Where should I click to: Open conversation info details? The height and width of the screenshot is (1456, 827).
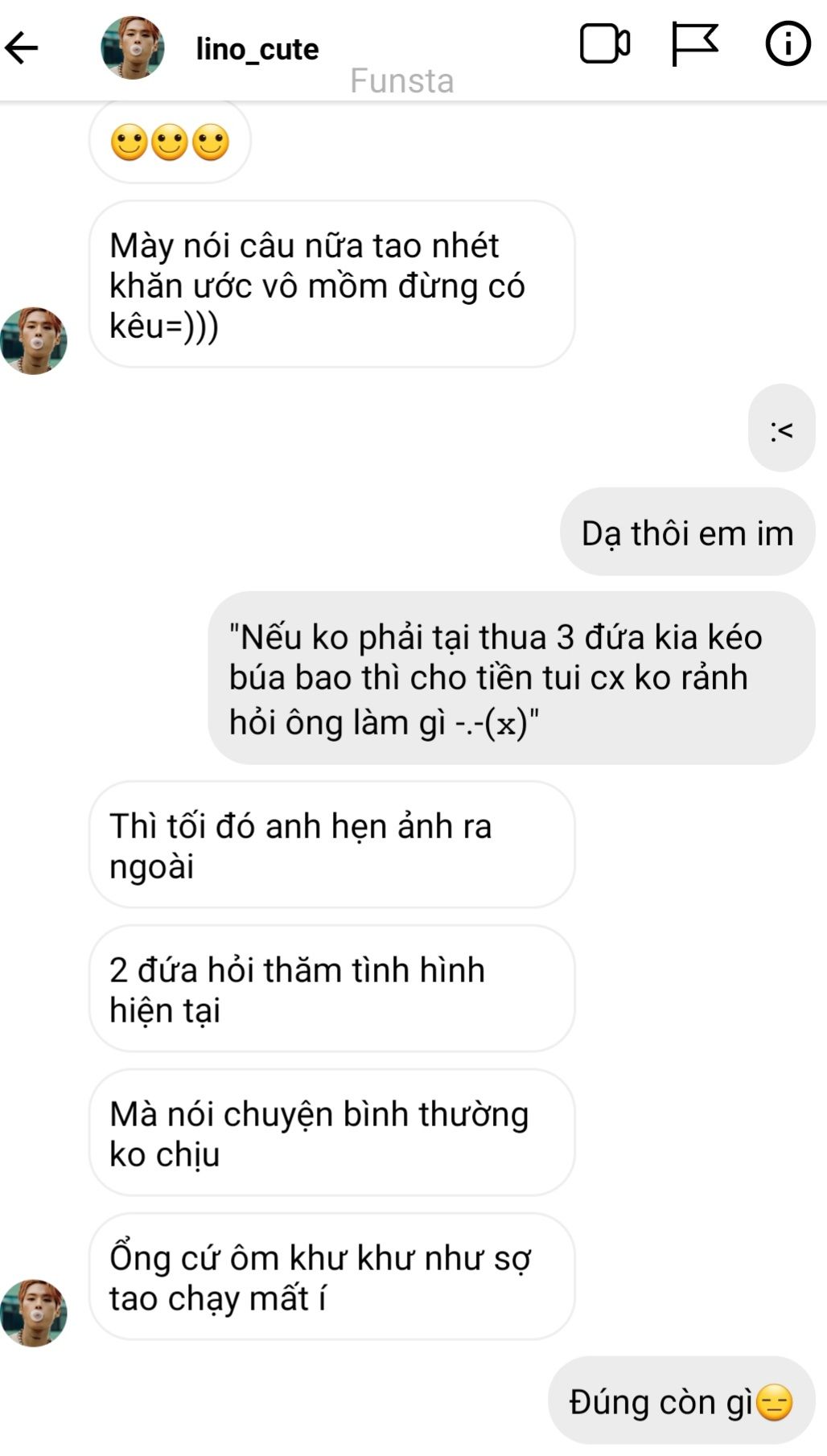[788, 43]
